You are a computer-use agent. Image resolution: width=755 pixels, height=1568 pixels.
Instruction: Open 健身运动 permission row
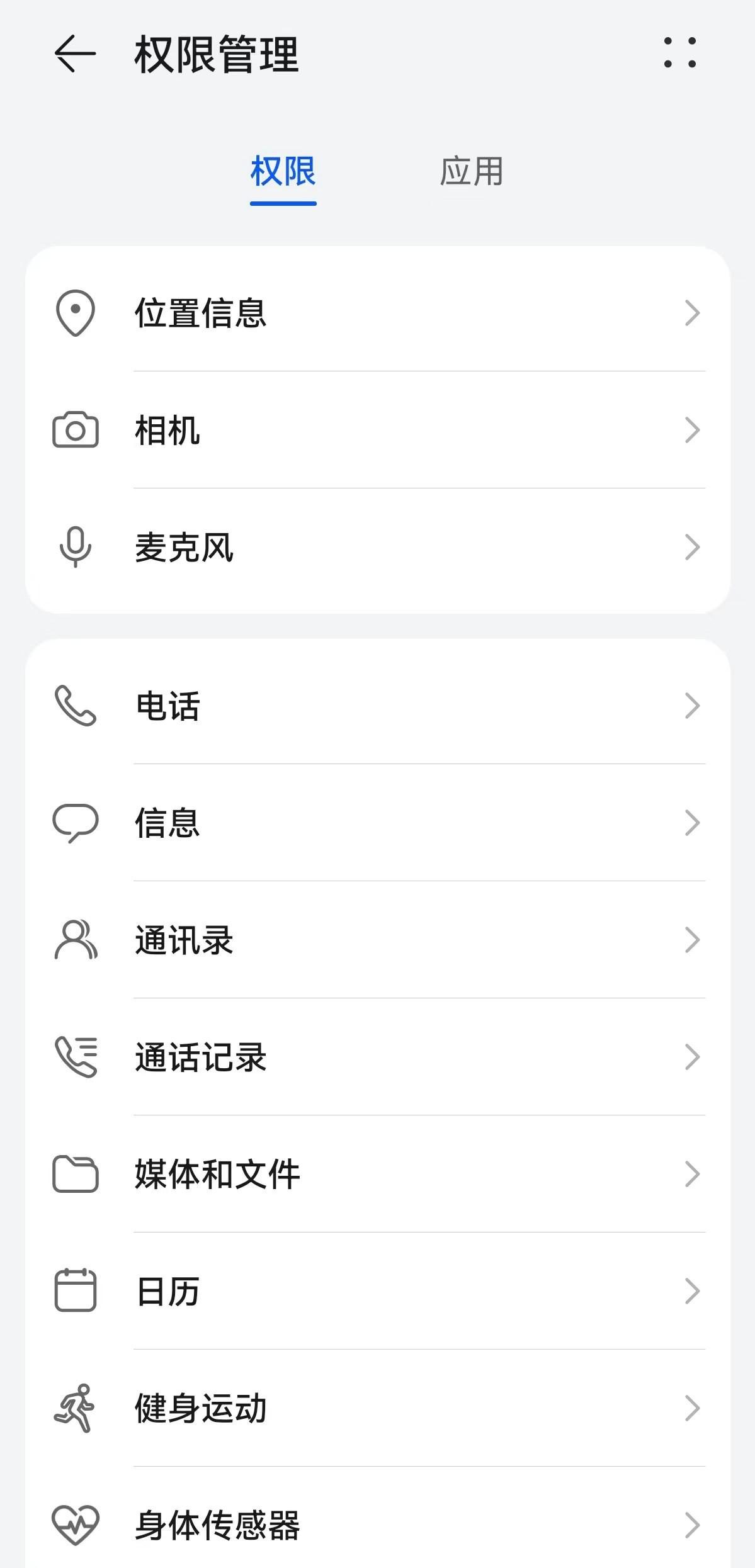click(378, 1408)
